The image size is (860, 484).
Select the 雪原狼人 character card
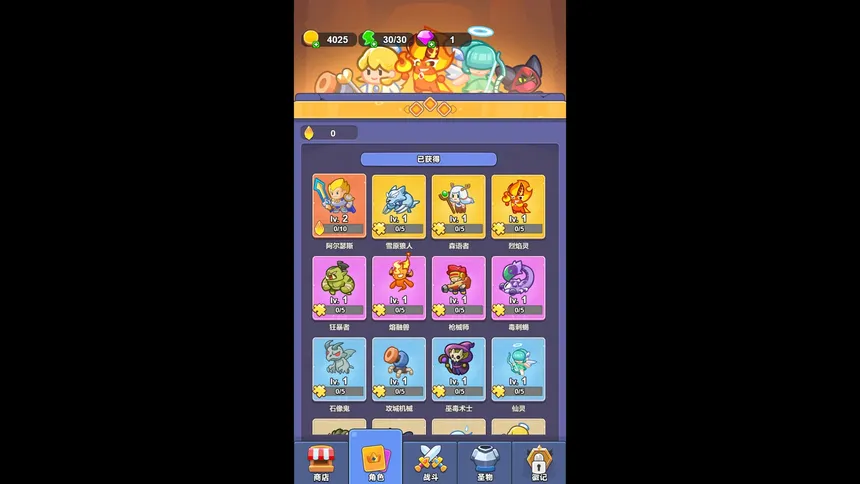[x=398, y=206]
